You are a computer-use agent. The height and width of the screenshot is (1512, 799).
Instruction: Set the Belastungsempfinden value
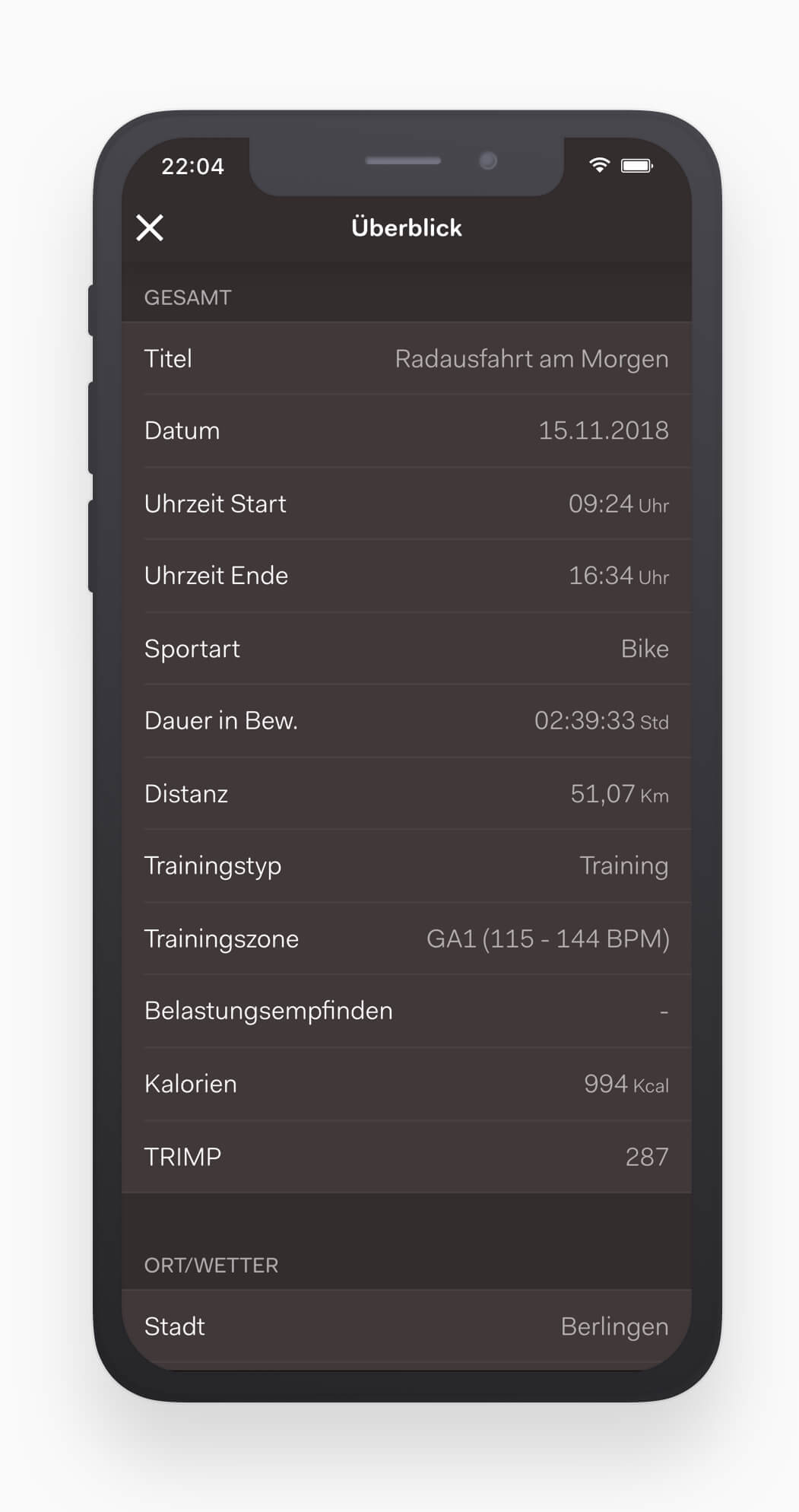point(407,1011)
